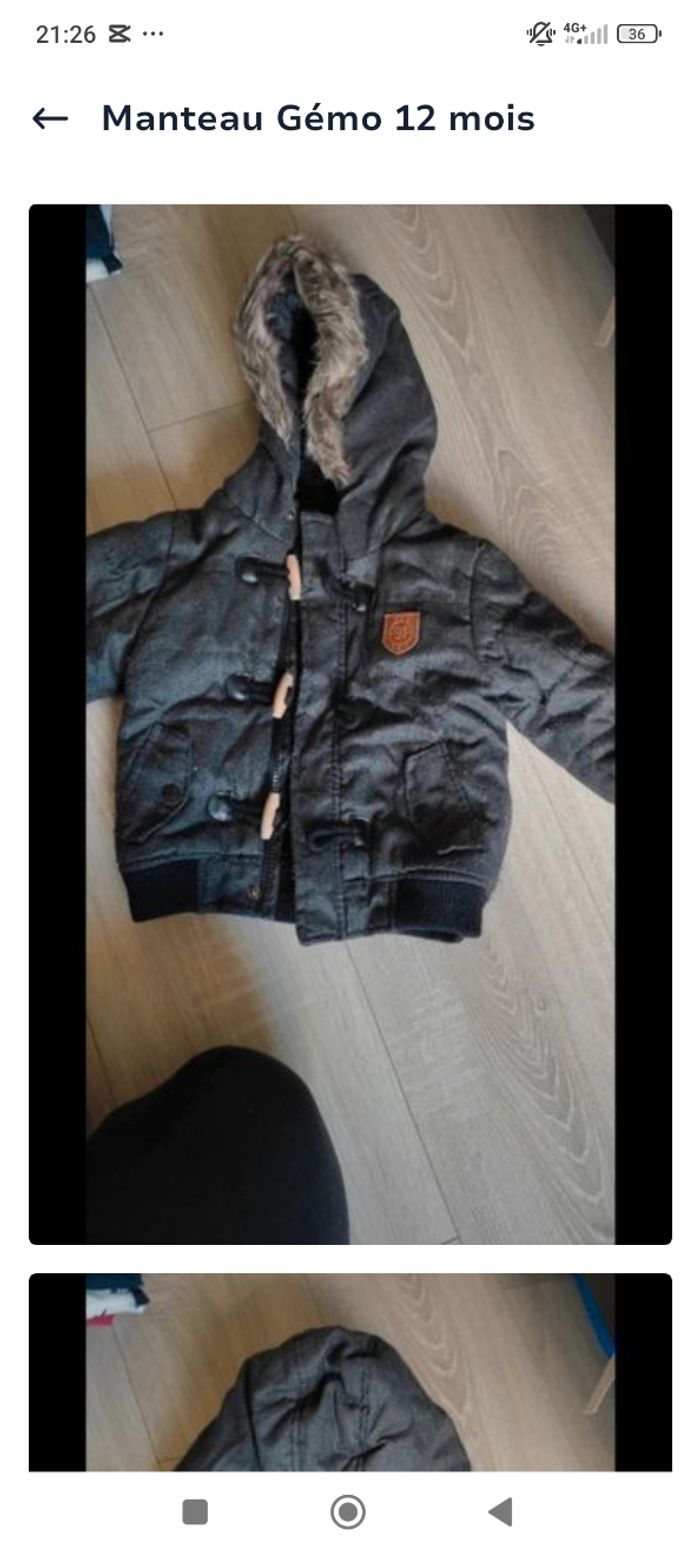The width and height of the screenshot is (700, 1556).
Task: Tap the system home button
Action: [x=348, y=1511]
